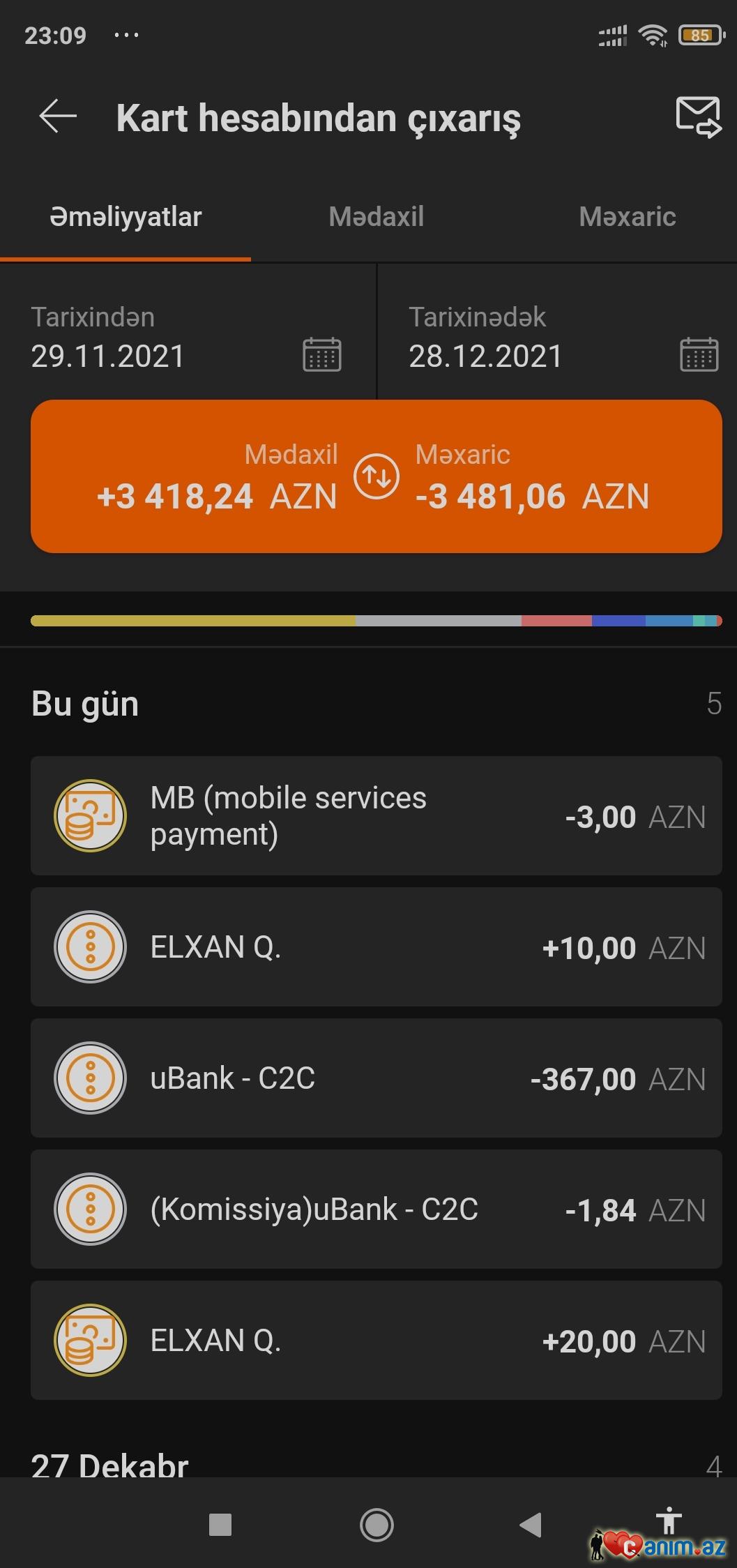Open the uBank - C2C -367,00 transaction
Image resolution: width=737 pixels, height=1568 pixels.
coord(376,1078)
